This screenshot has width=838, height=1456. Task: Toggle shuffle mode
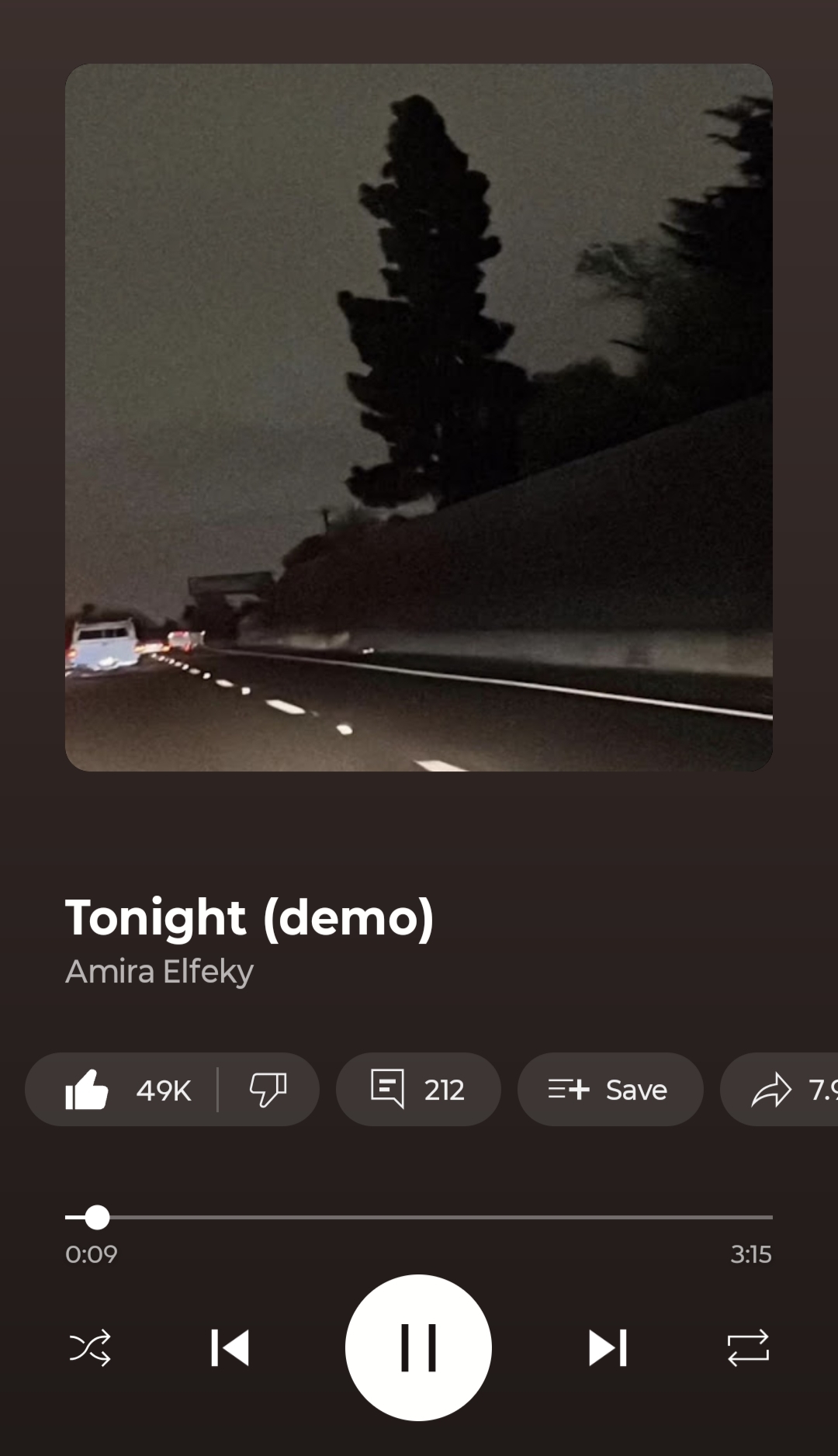[x=90, y=1348]
